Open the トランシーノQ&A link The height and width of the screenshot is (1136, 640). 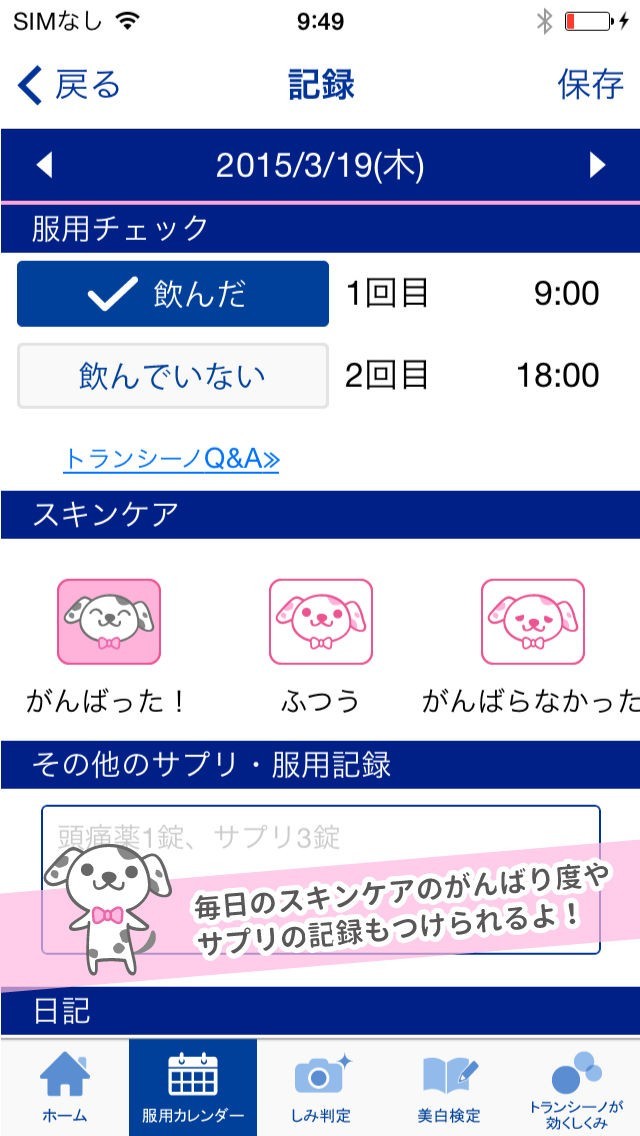click(x=171, y=459)
